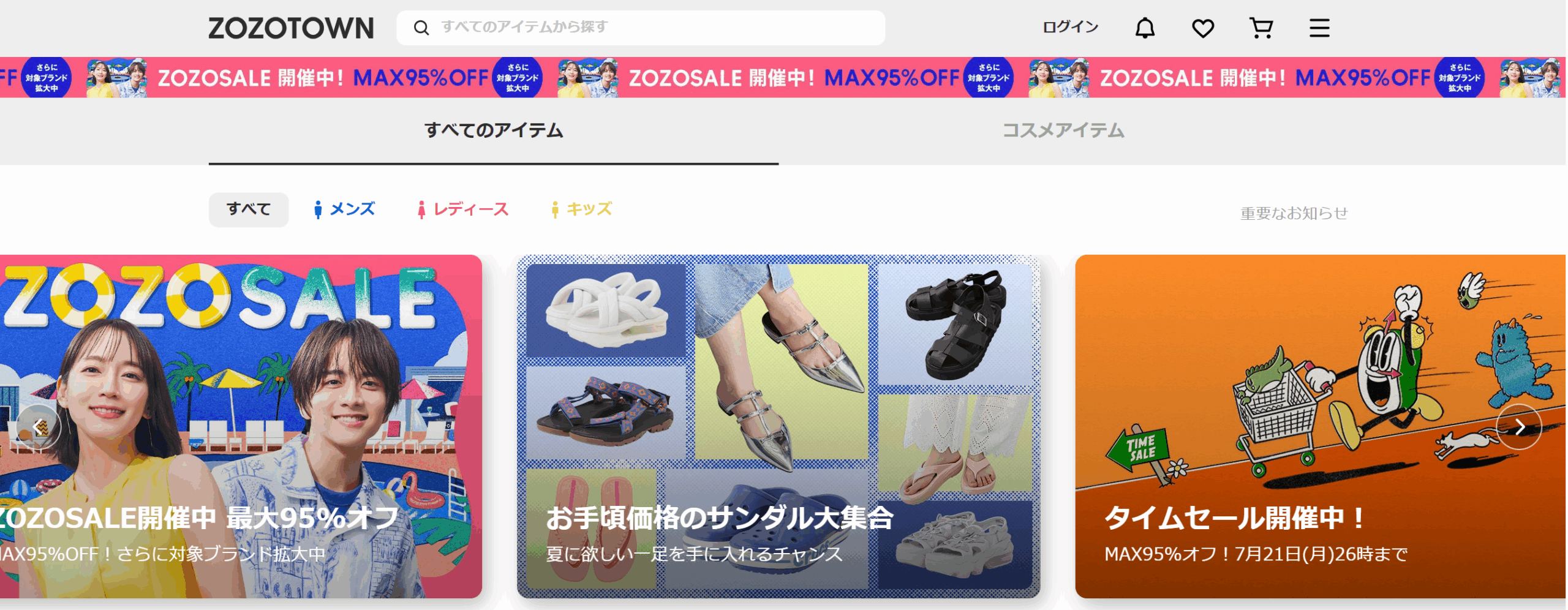Open the ログイン login link
Viewport: 1568px width, 610px height.
1070,28
